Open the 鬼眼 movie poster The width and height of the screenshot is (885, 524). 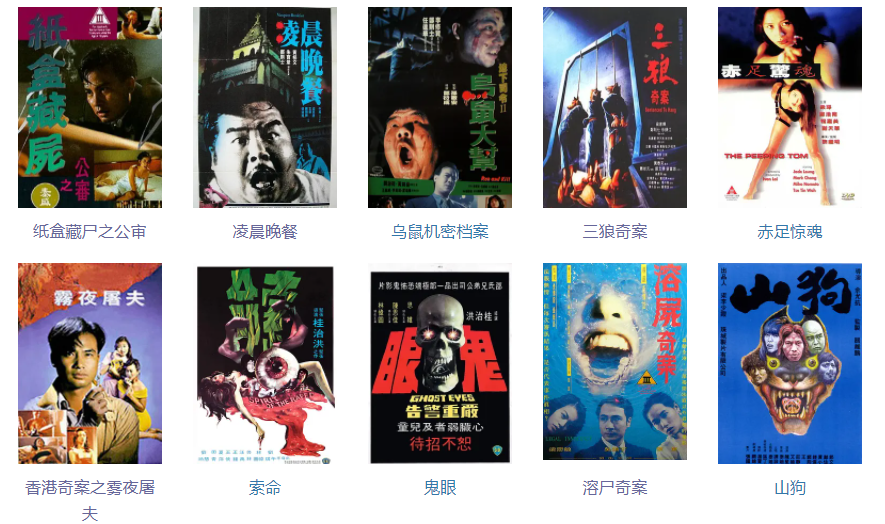(x=440, y=363)
